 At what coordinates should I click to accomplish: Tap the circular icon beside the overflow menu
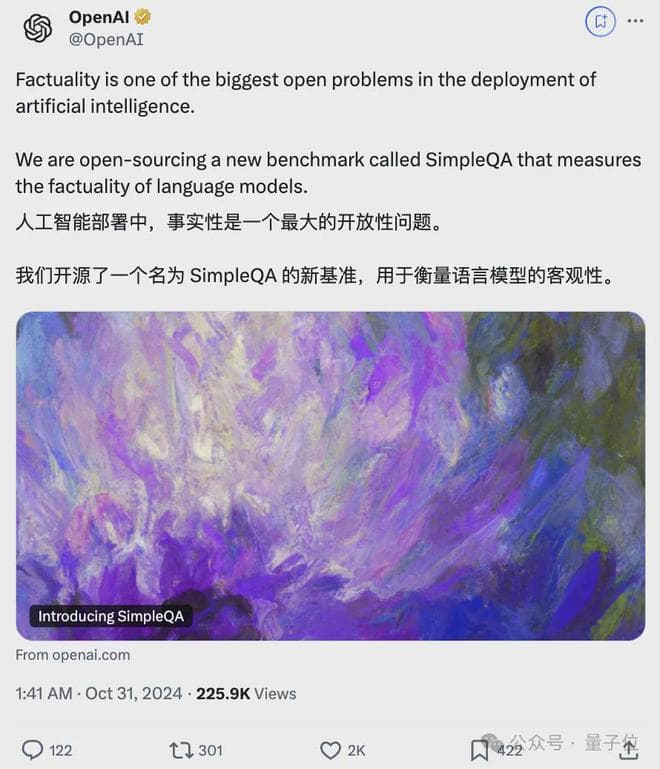pos(600,21)
